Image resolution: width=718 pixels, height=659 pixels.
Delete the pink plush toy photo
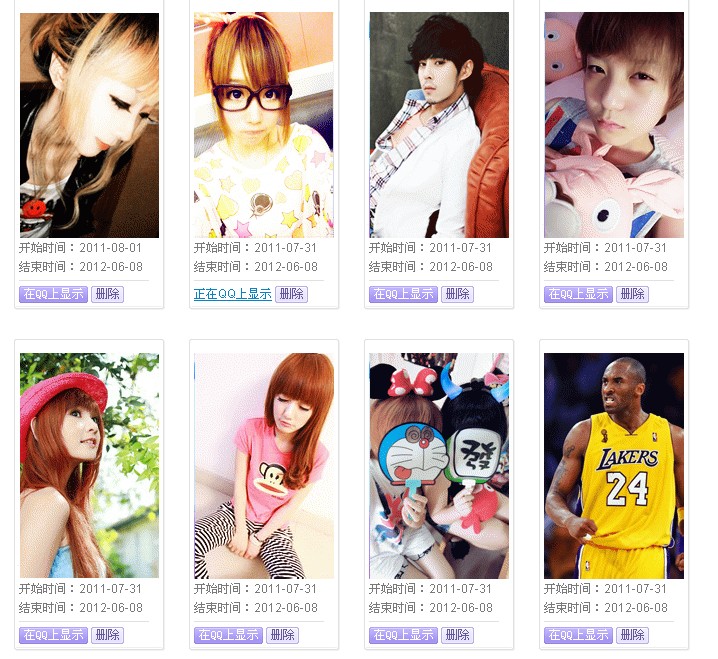pos(632,294)
